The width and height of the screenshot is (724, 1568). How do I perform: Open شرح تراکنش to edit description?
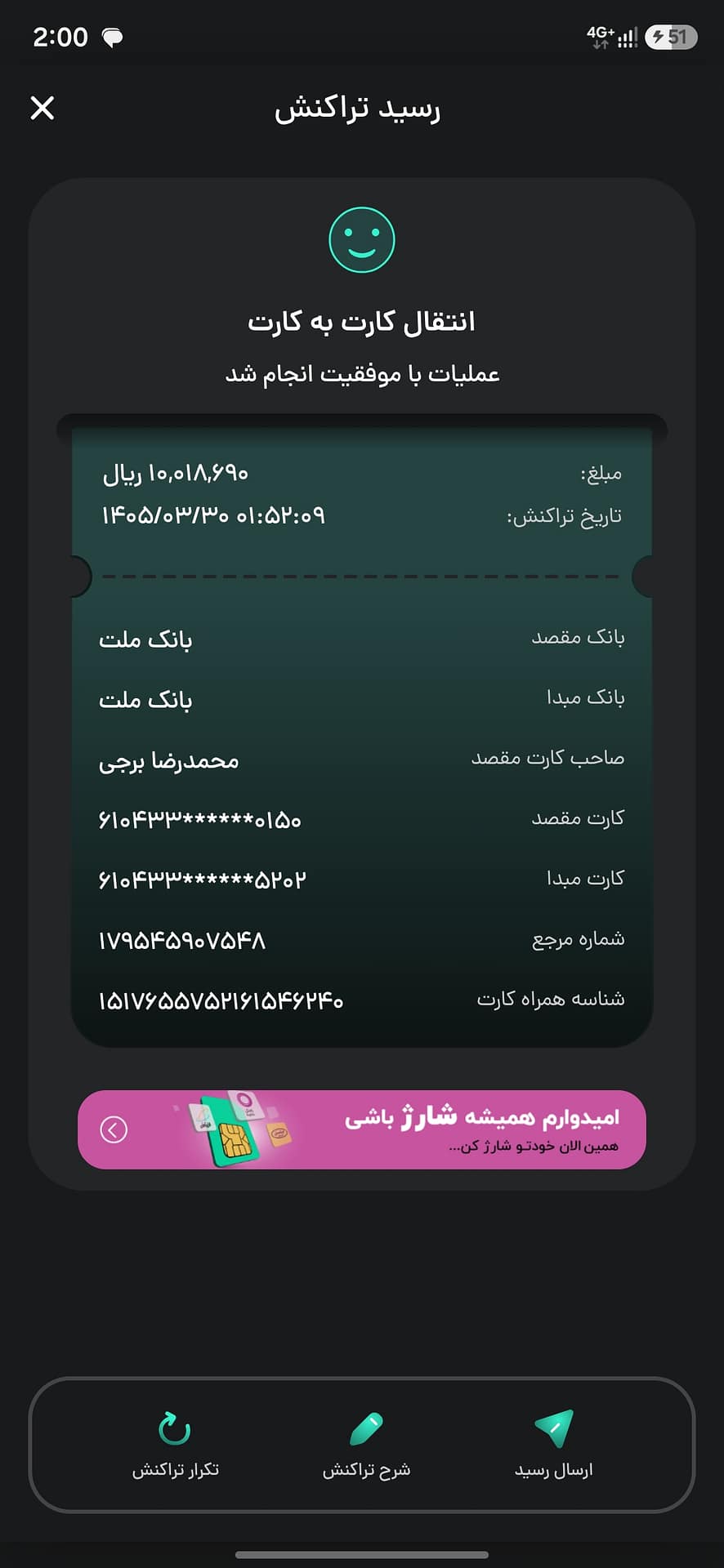pyautogui.click(x=366, y=1445)
